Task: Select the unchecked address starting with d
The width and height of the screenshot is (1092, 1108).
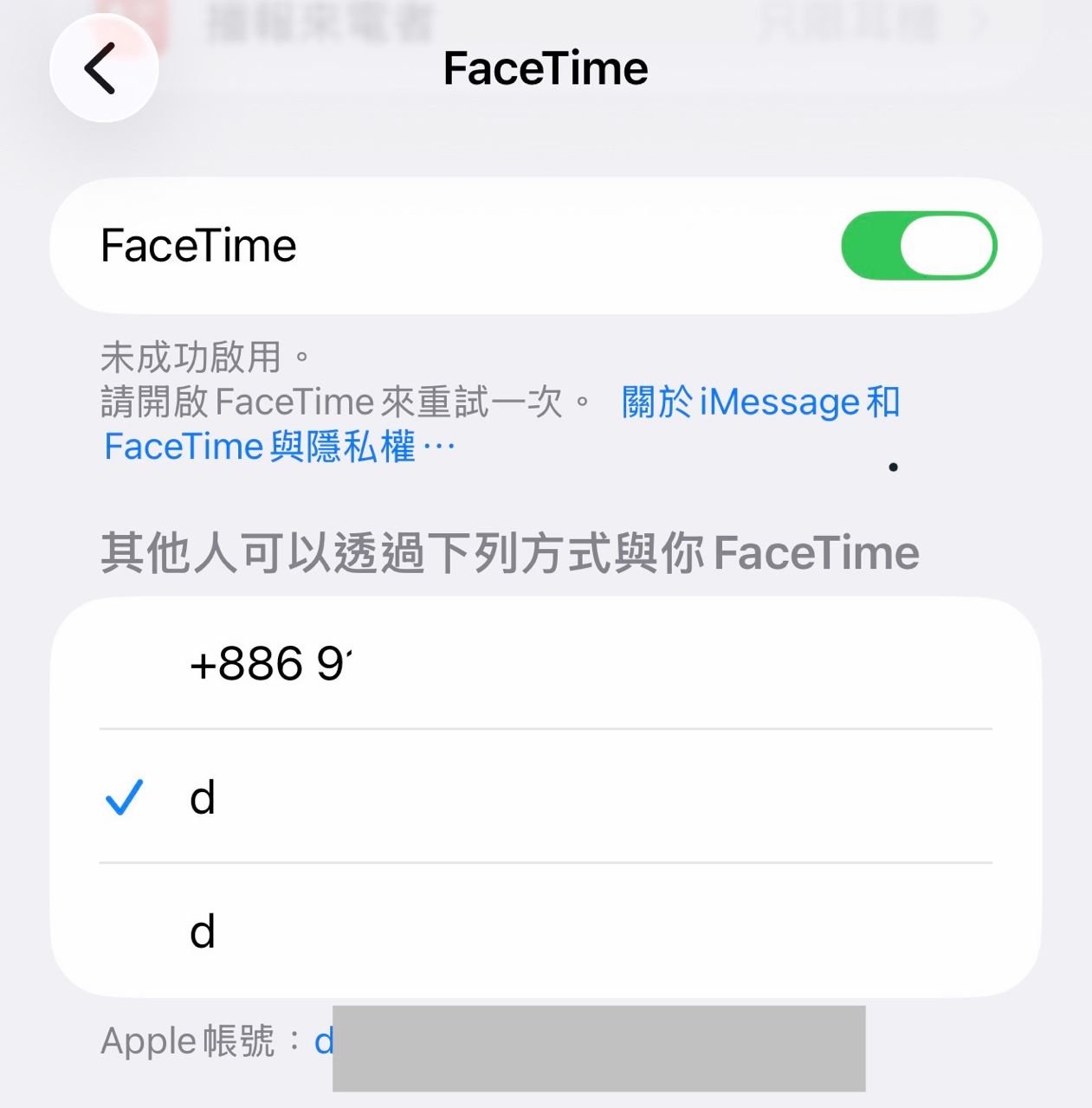Action: coord(546,931)
